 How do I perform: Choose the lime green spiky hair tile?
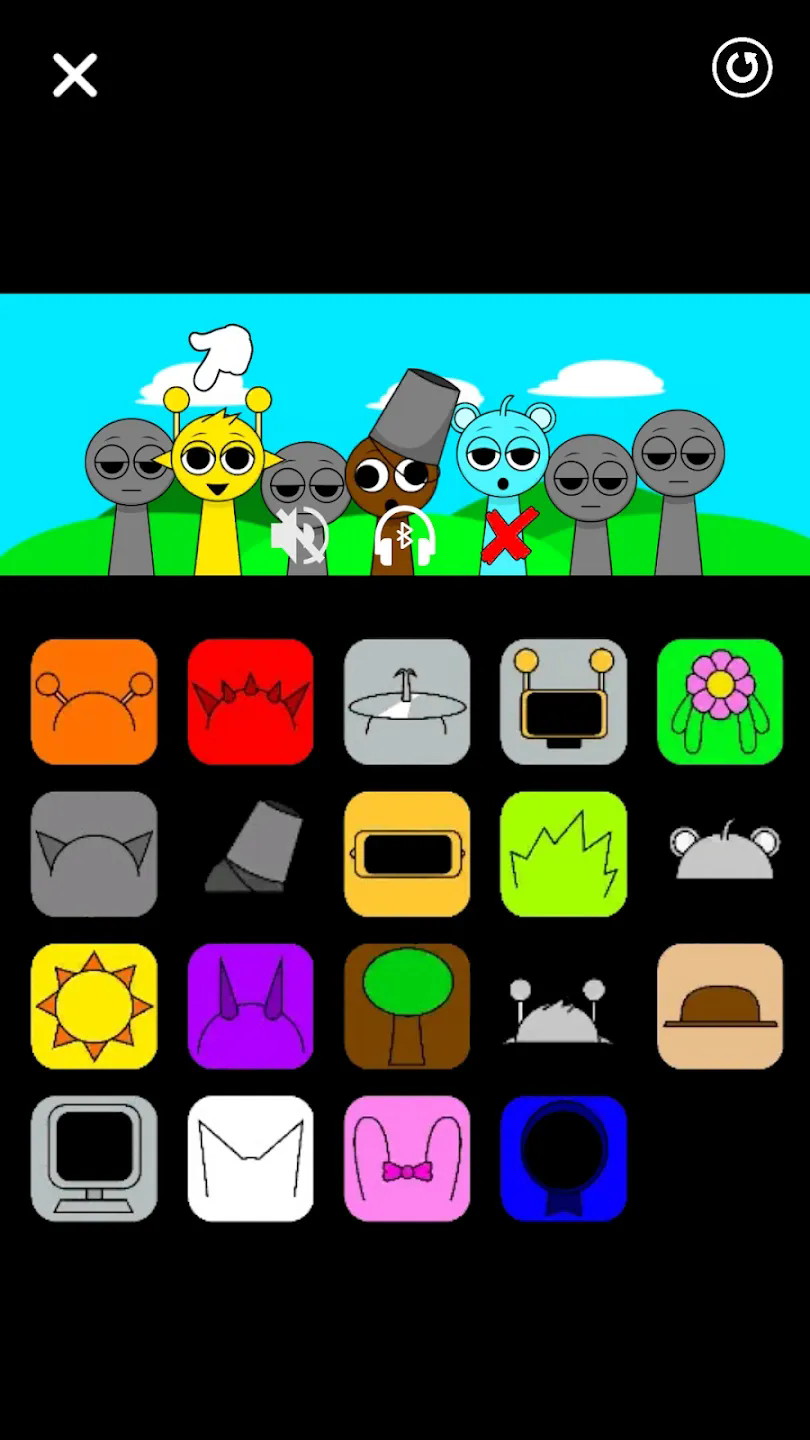pos(563,854)
